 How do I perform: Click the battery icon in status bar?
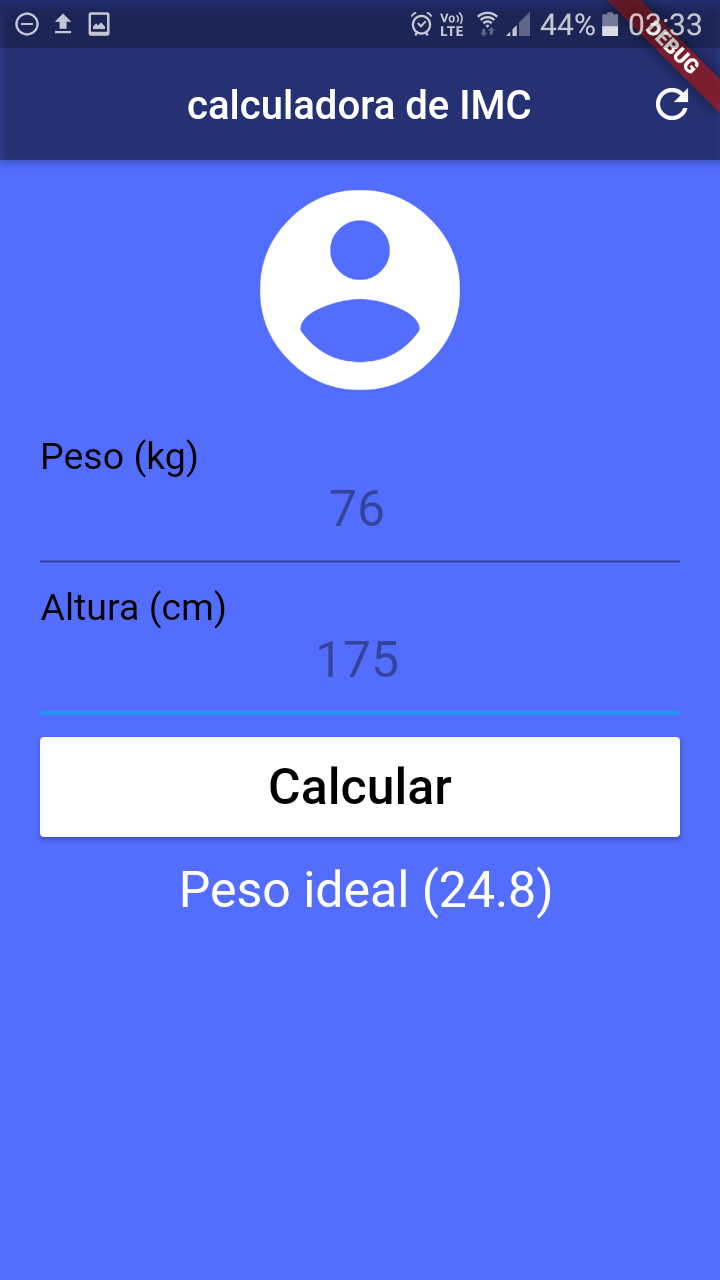click(x=610, y=24)
